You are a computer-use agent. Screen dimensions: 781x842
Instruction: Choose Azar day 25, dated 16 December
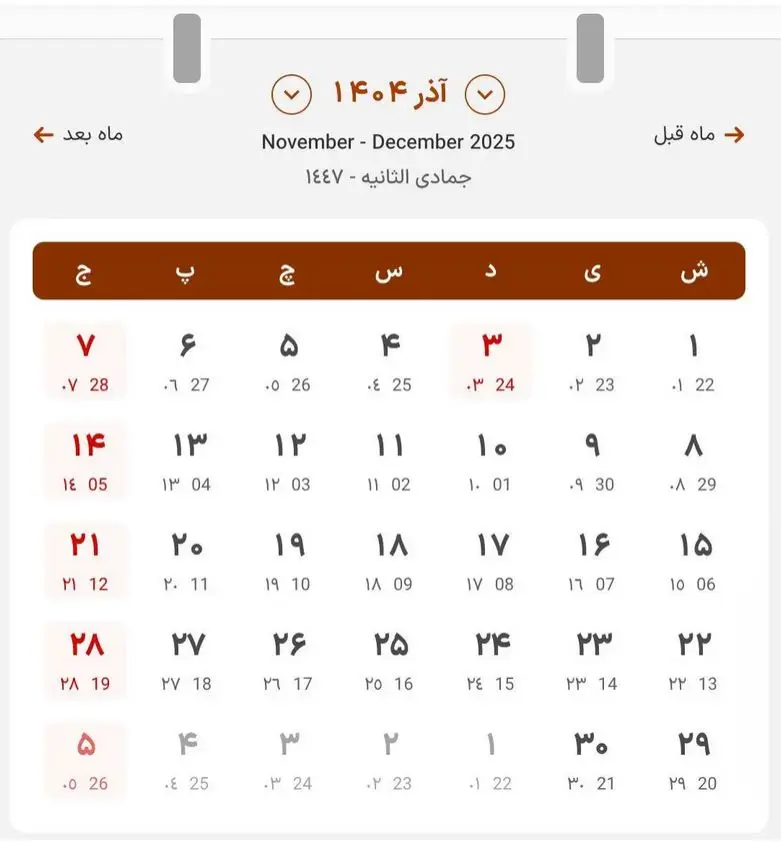[x=392, y=660]
